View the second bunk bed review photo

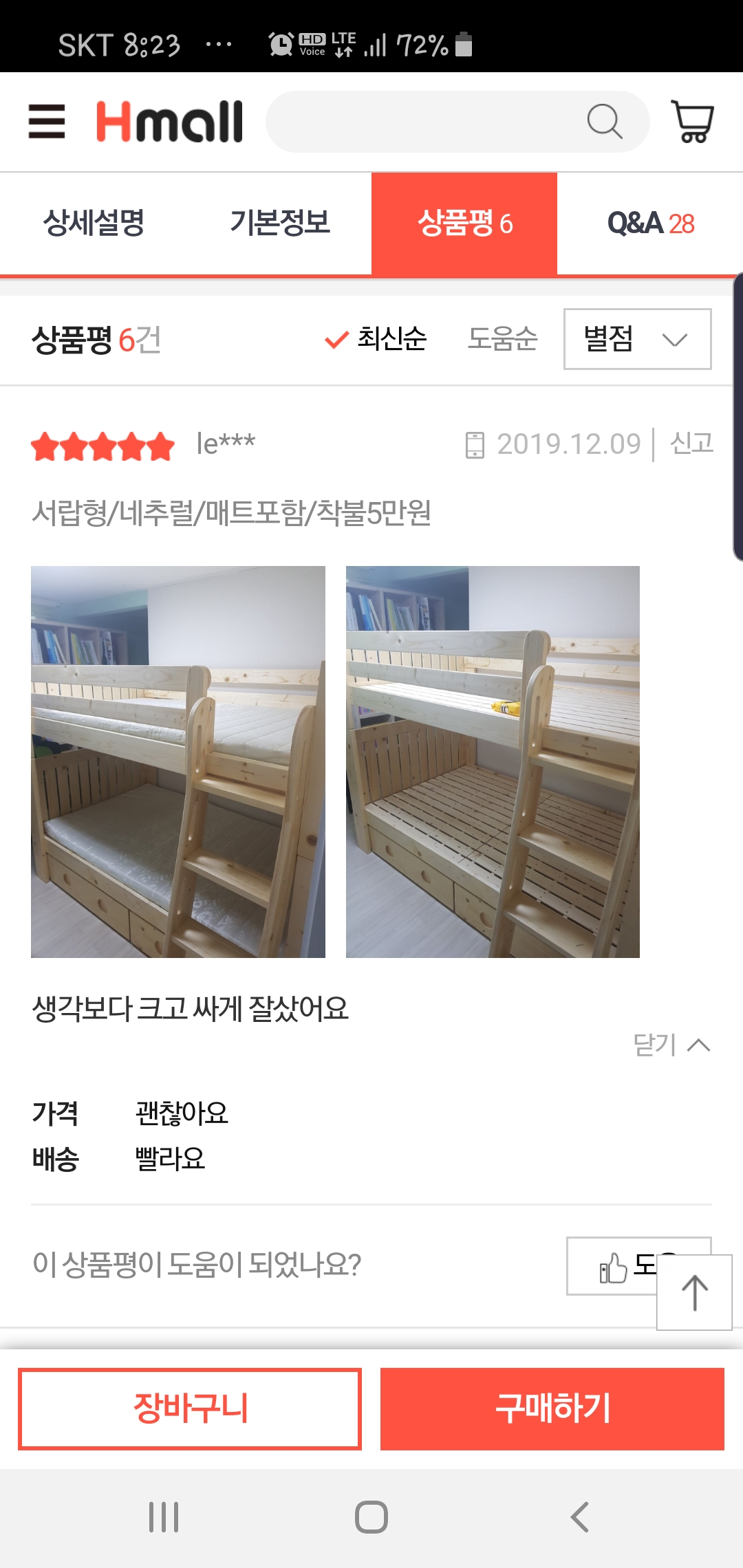coord(493,761)
